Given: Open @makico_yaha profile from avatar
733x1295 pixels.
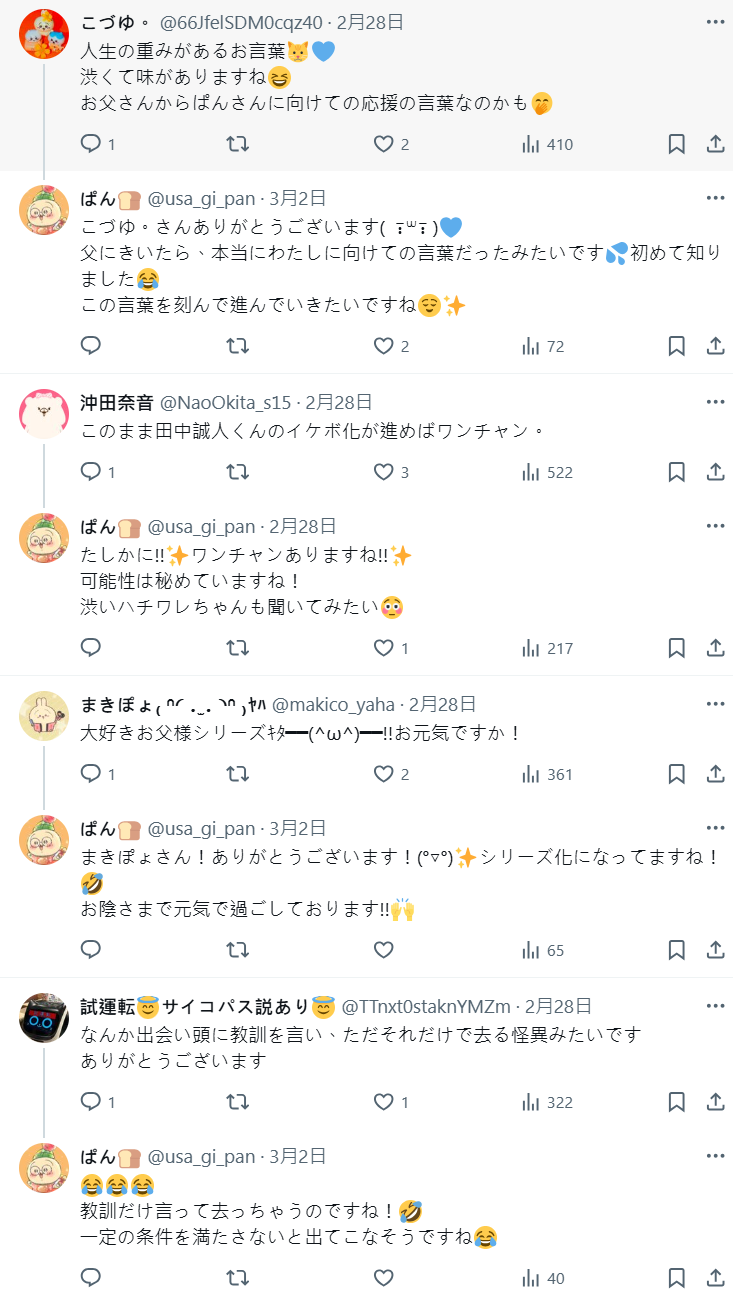Looking at the screenshot, I should tap(44, 716).
